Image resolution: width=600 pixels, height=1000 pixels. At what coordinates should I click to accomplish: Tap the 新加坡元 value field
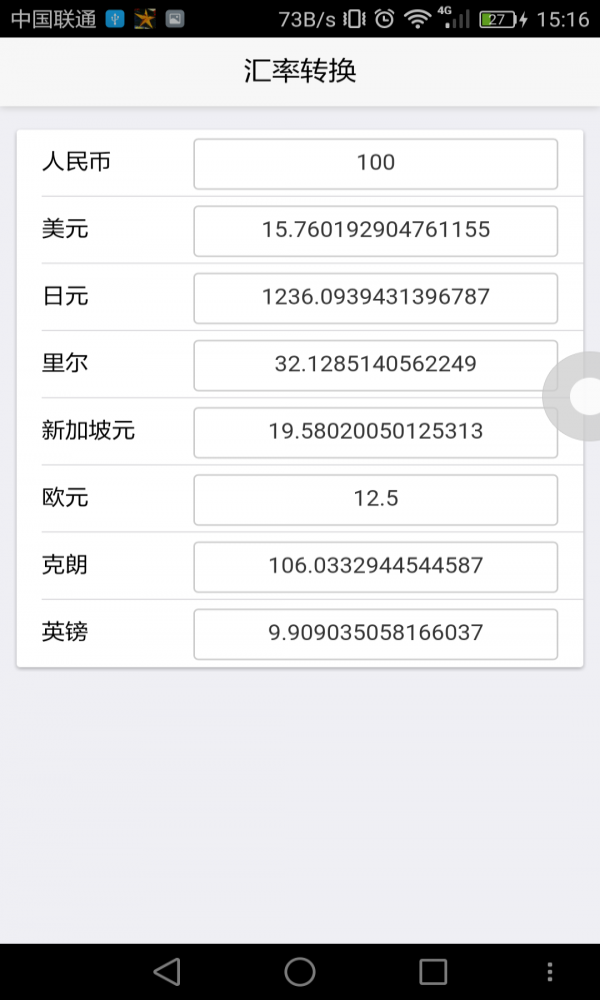point(375,431)
